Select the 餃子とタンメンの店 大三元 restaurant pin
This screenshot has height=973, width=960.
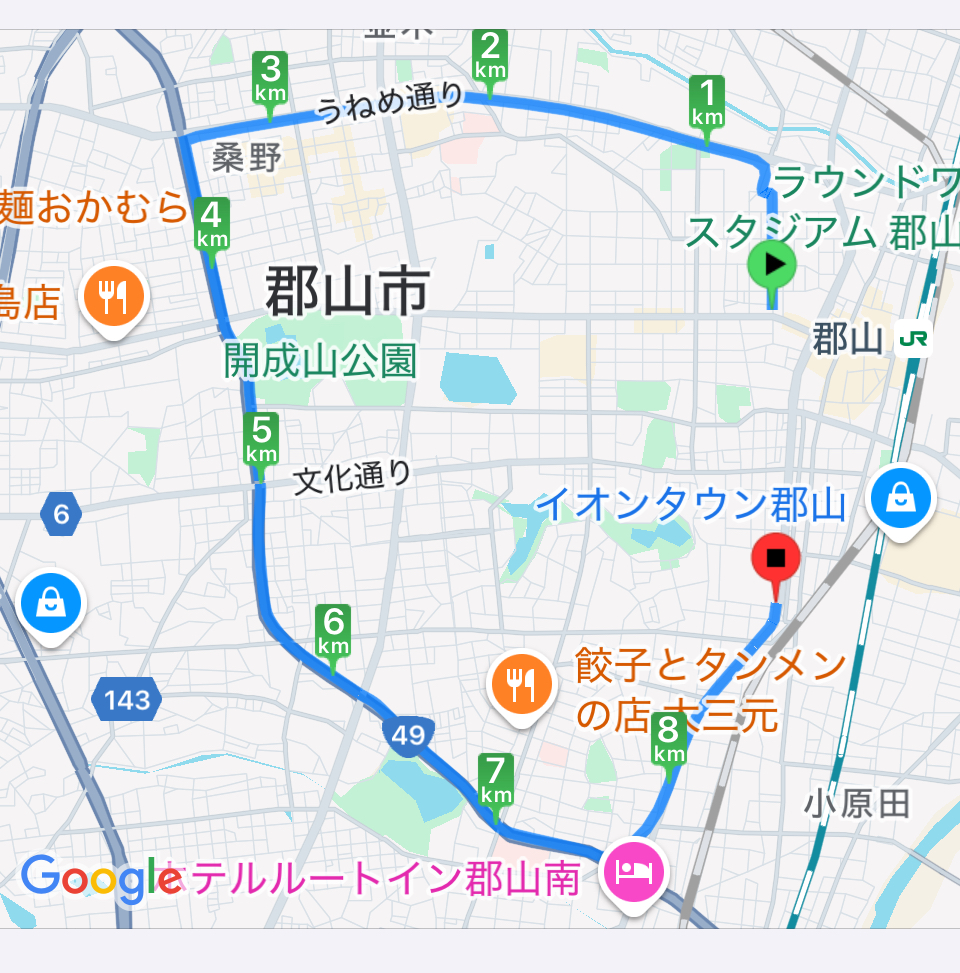pos(519,684)
